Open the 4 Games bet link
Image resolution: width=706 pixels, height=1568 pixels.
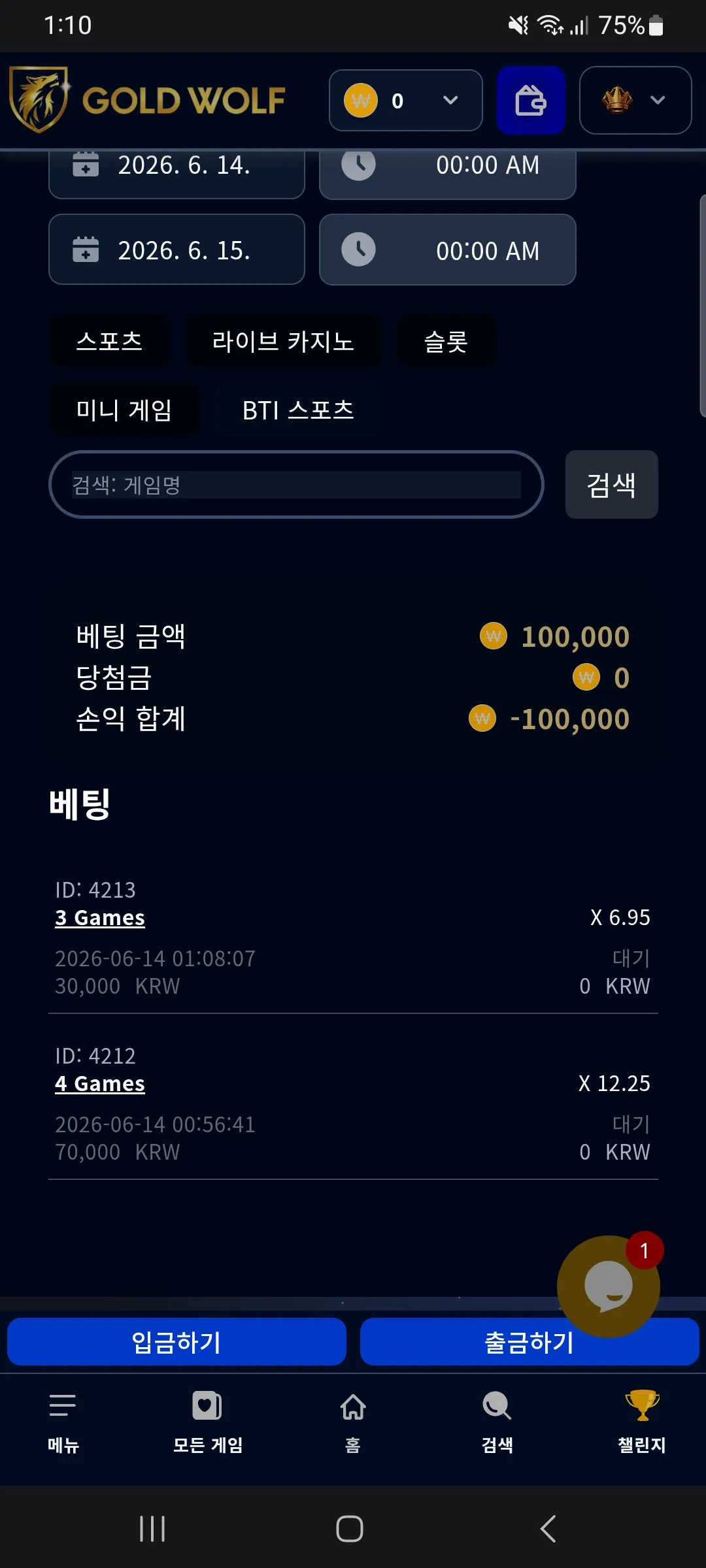tap(100, 1083)
